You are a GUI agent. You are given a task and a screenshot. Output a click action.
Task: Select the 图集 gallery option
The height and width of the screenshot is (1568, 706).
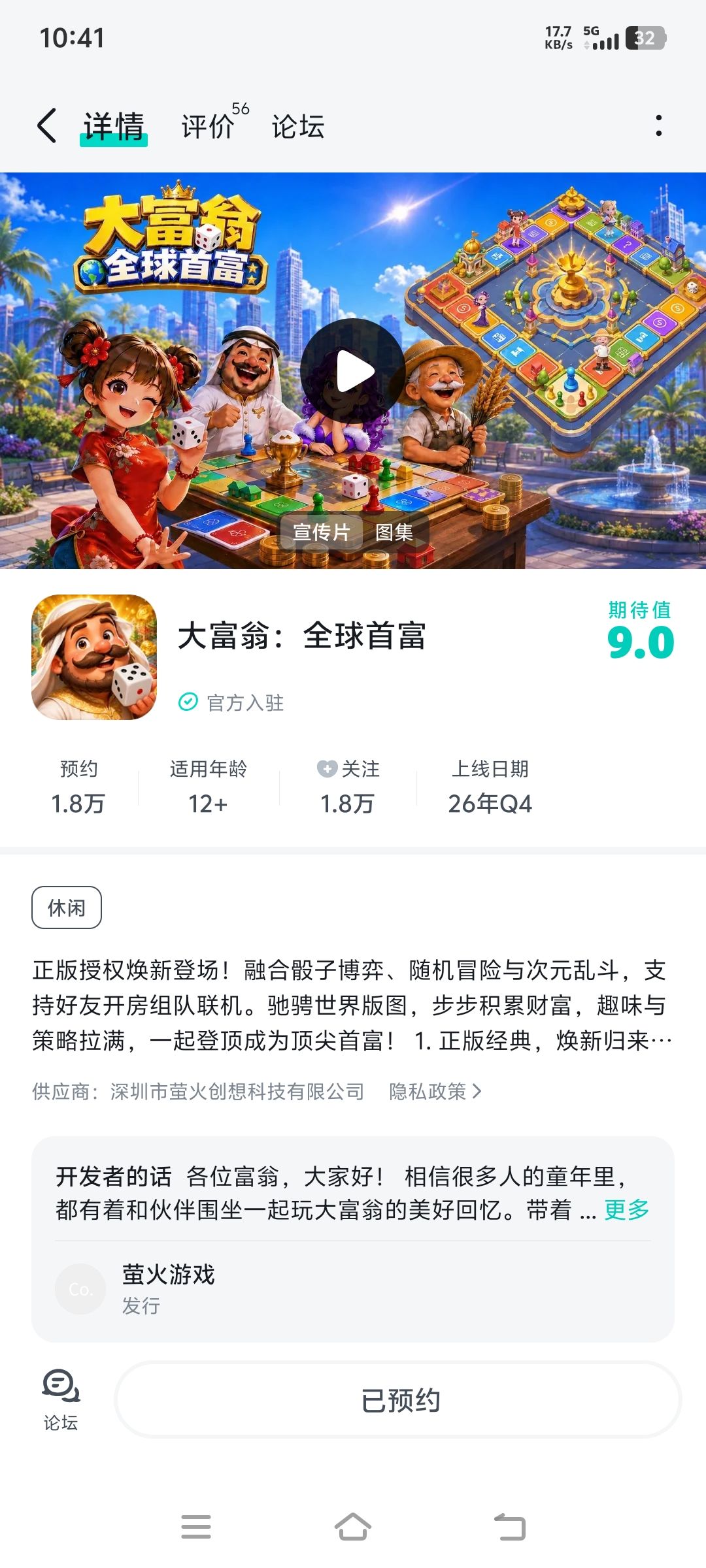point(394,532)
